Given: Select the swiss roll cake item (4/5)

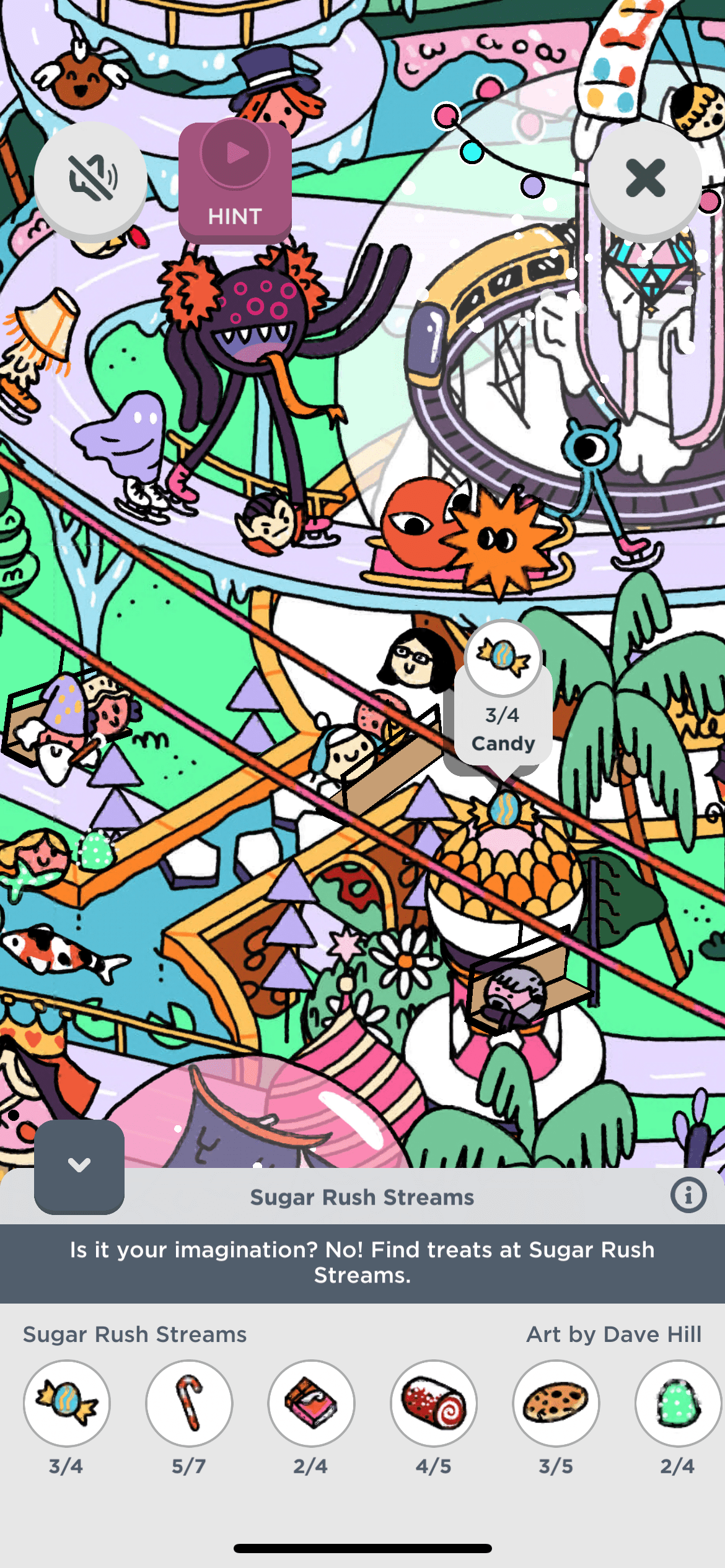Looking at the screenshot, I should click(x=434, y=1403).
